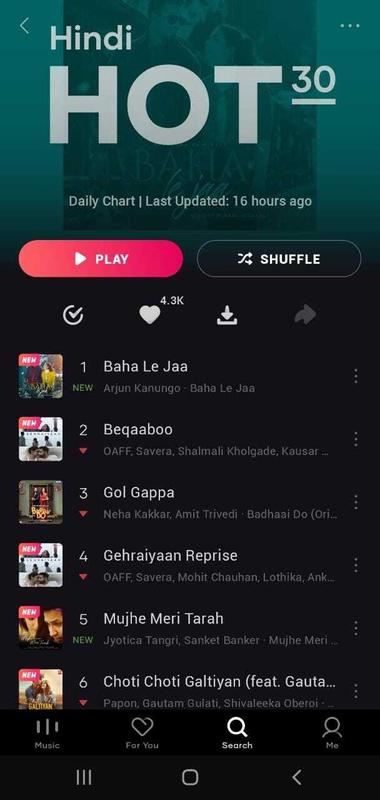Download the playlist

pos(227,316)
